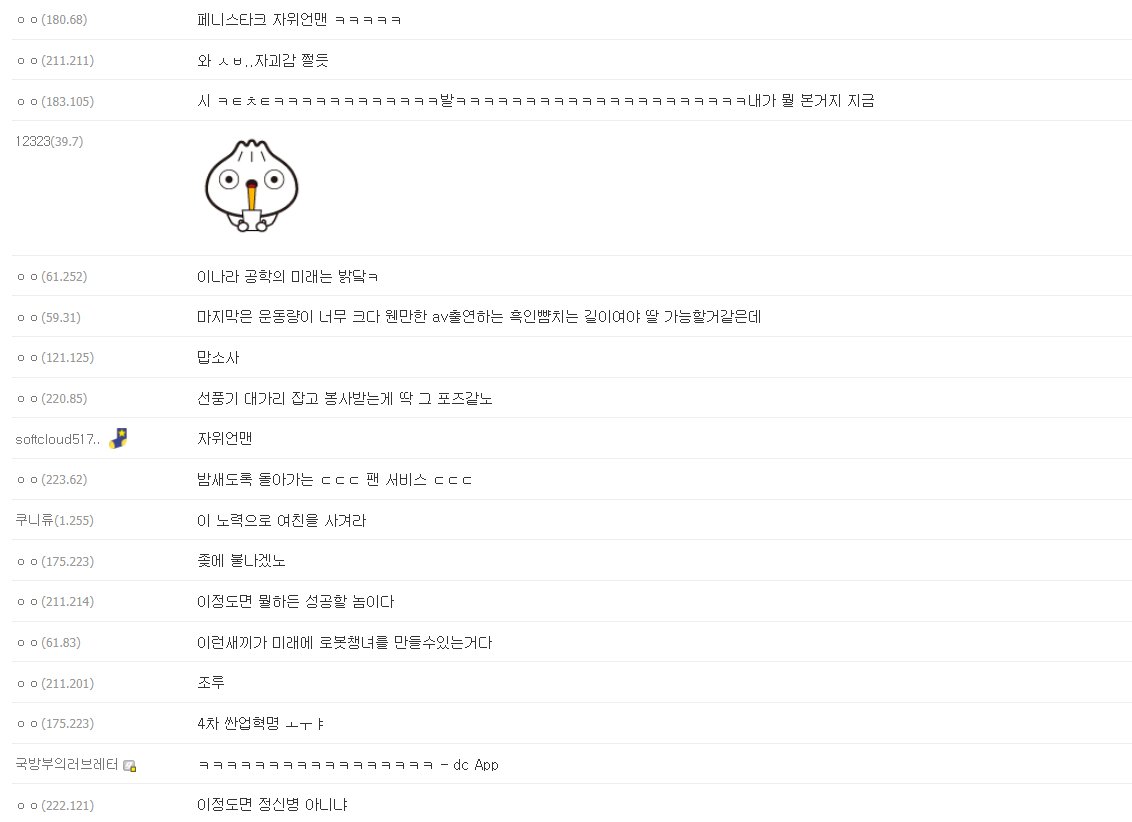
Task: Open 12323 nickname menu
Action: tap(33, 142)
